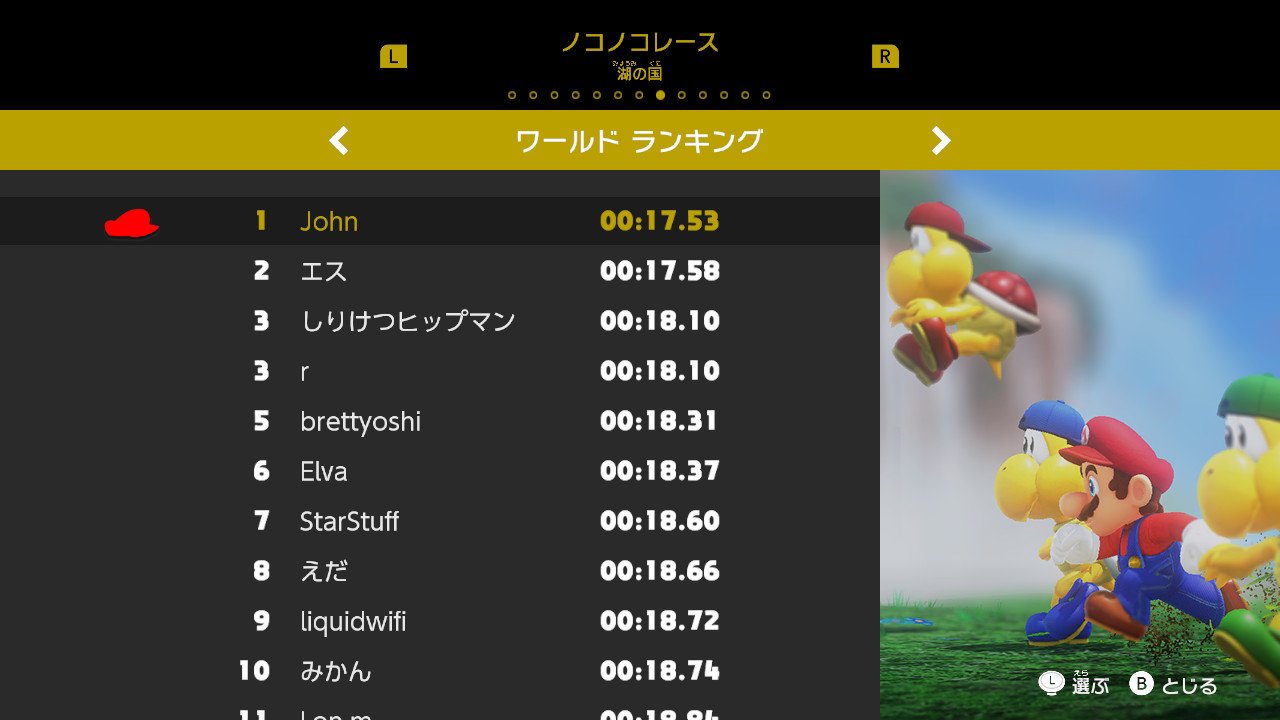Select brettyoshi's ranking entry
This screenshot has height=720, width=1280.
(x=440, y=421)
